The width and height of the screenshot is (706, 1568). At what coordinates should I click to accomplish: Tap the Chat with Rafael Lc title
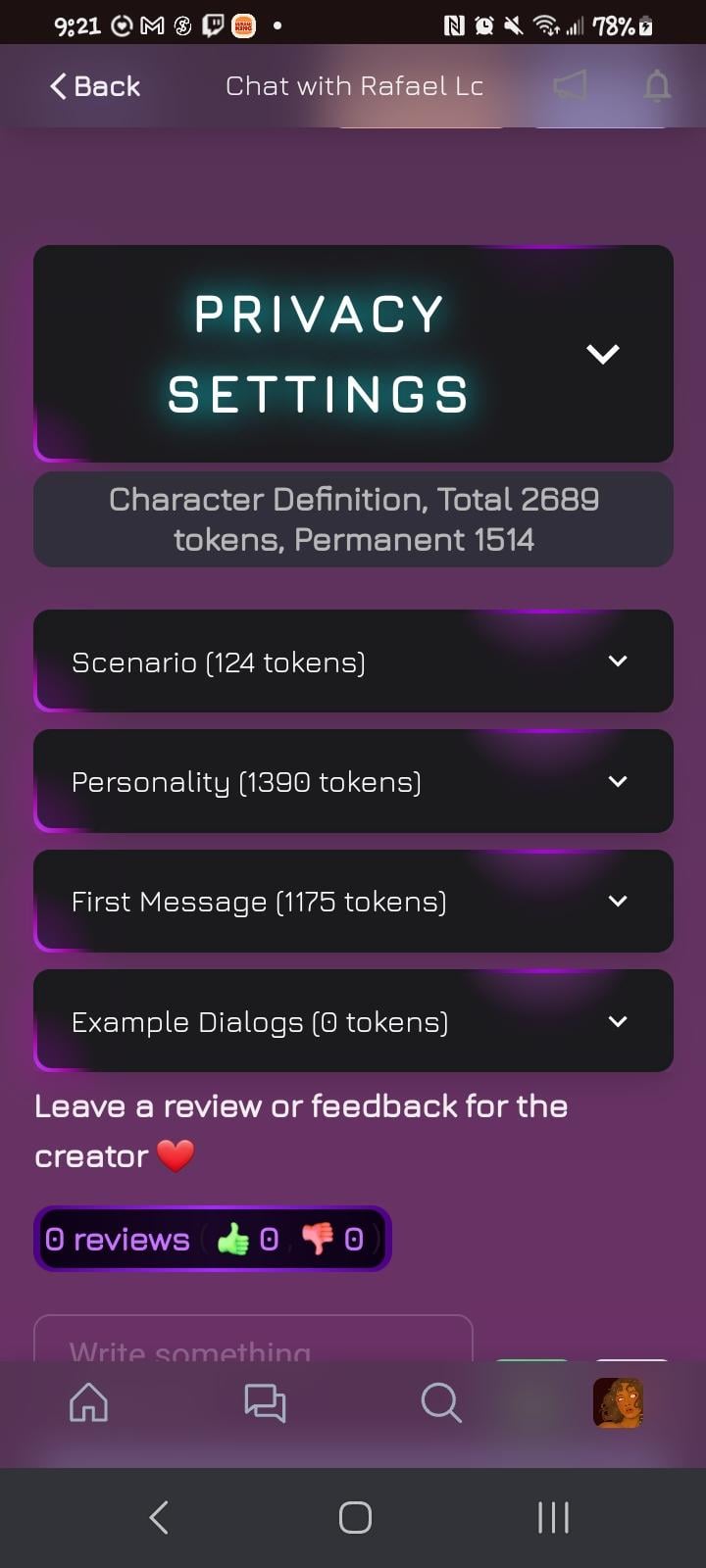355,85
